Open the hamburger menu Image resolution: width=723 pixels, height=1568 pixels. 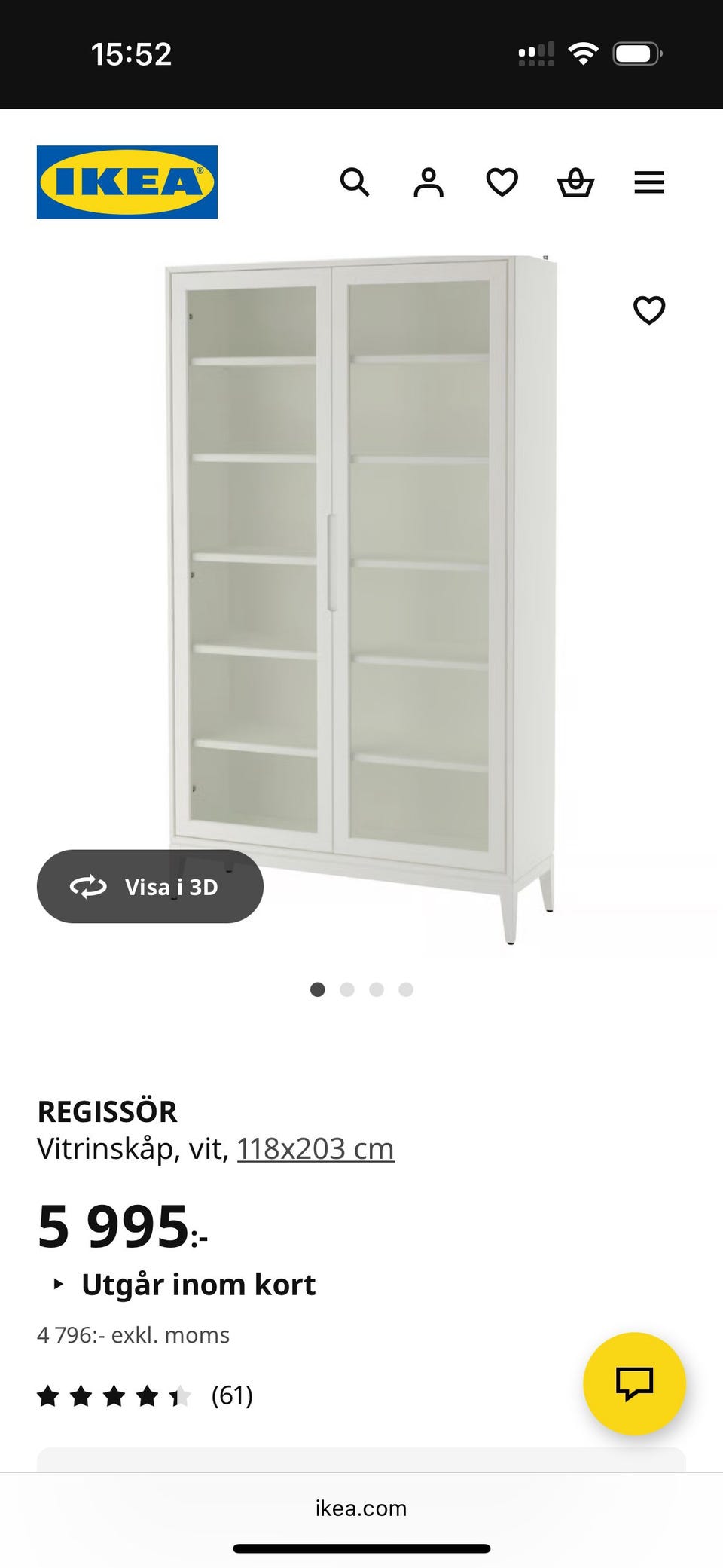pyautogui.click(x=649, y=182)
